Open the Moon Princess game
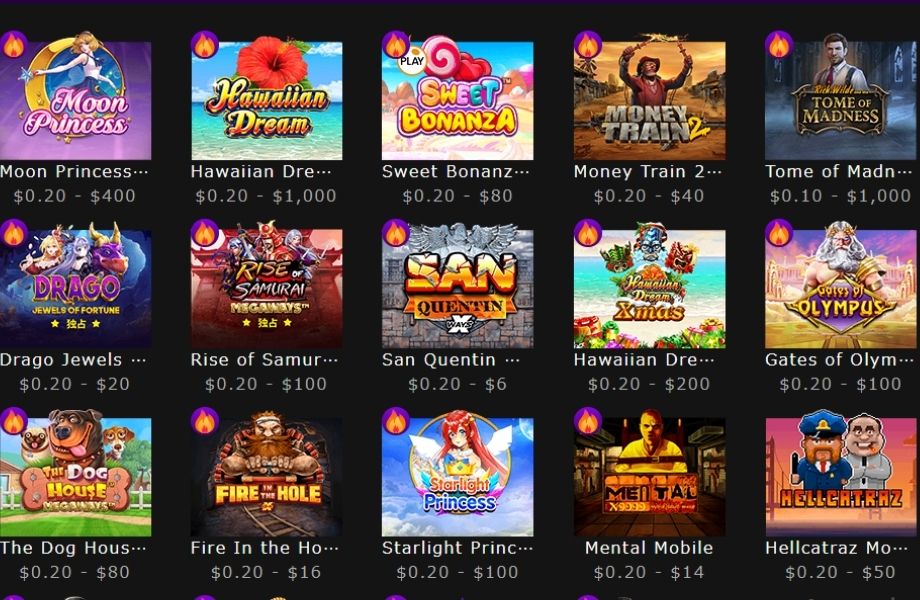920x600 pixels. coord(75,101)
